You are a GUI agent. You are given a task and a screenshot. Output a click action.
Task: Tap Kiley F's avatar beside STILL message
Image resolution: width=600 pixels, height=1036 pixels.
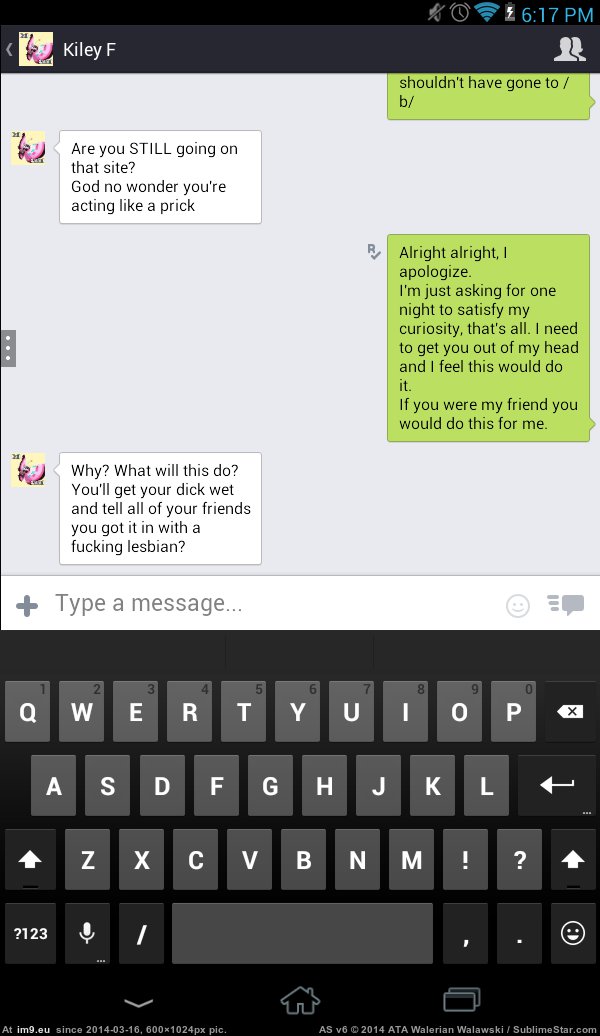(28, 147)
